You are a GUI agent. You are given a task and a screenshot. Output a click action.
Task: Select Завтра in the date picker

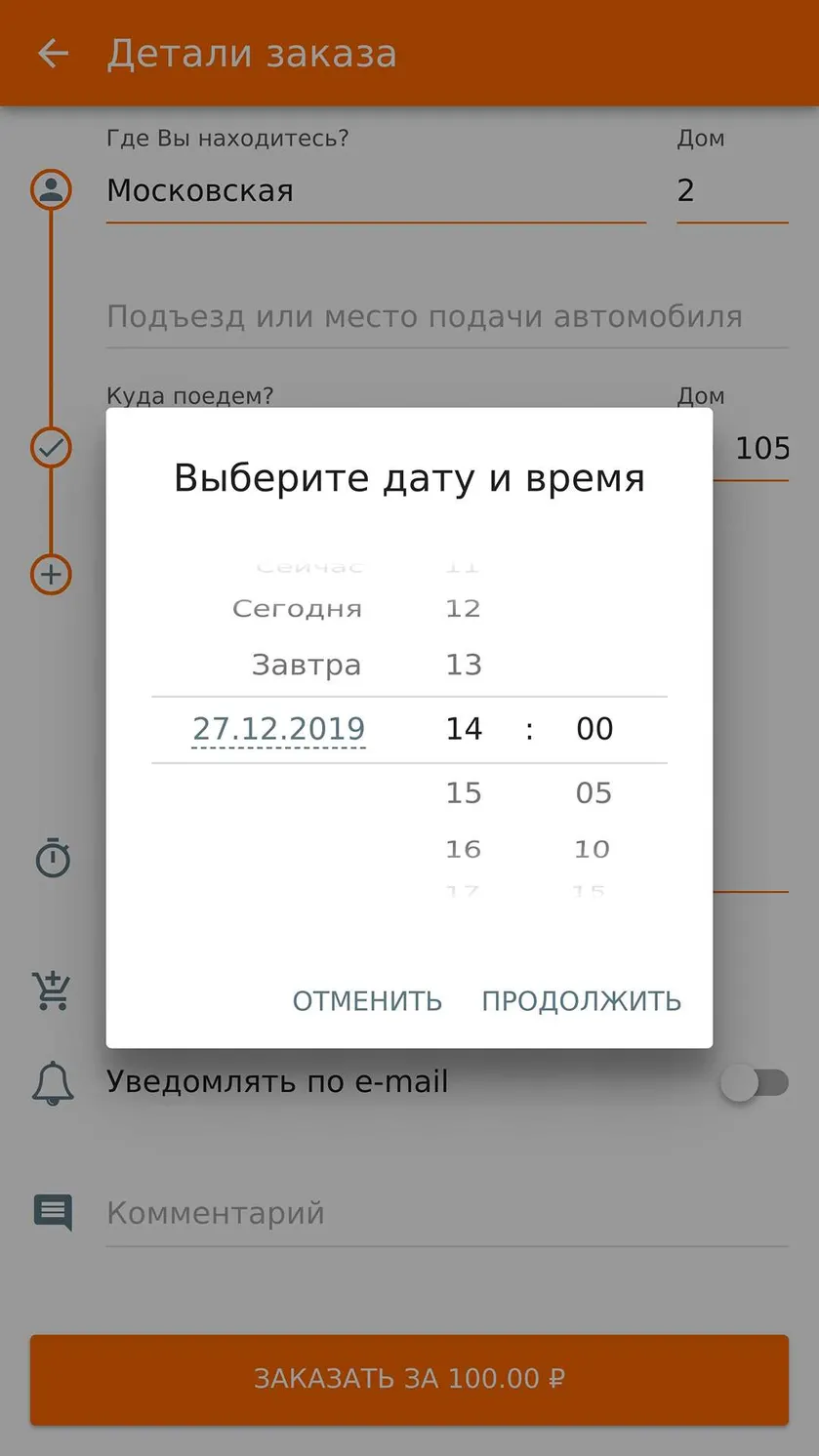tap(307, 666)
